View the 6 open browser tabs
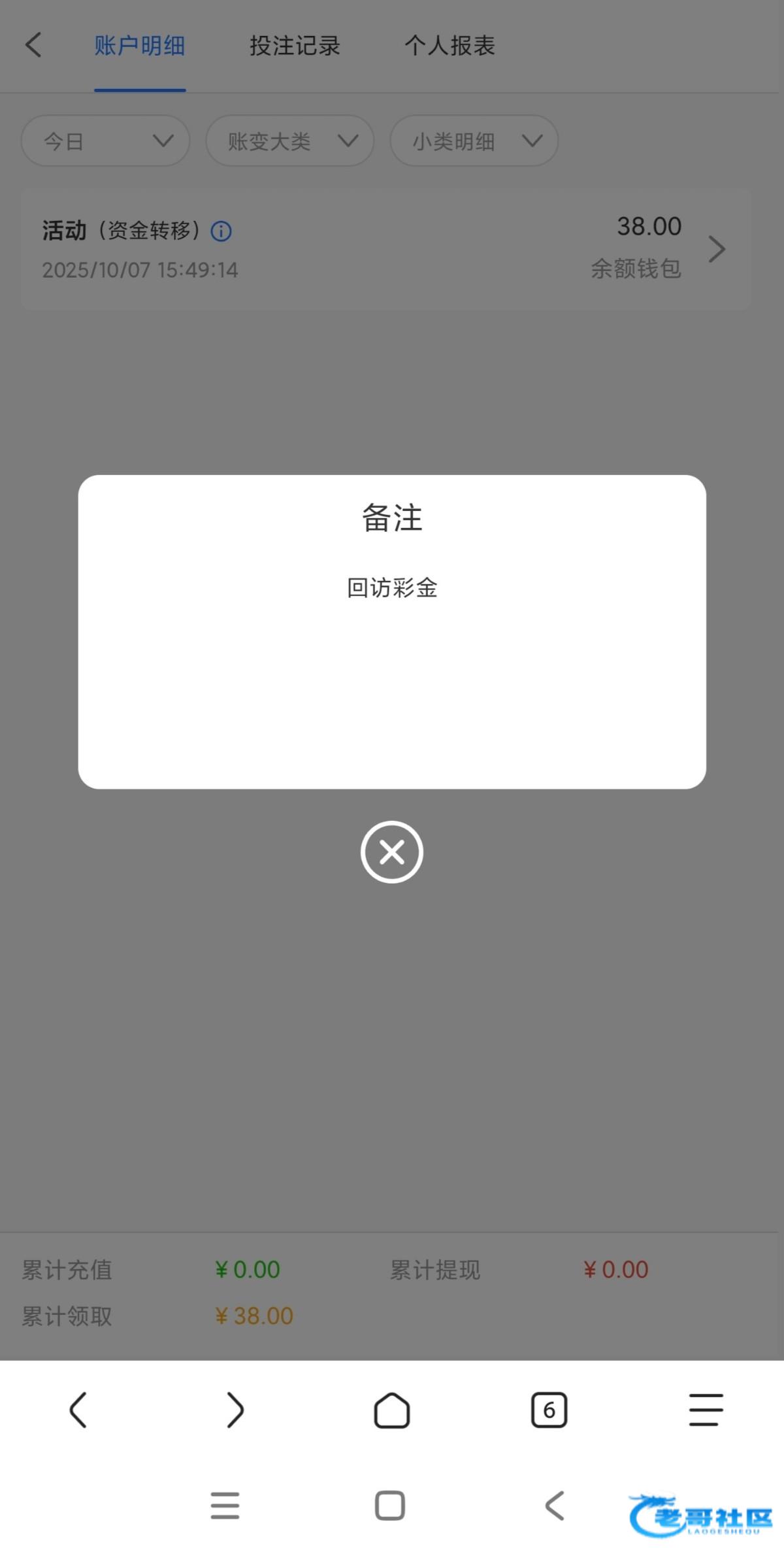The width and height of the screenshot is (784, 1556). click(549, 1410)
